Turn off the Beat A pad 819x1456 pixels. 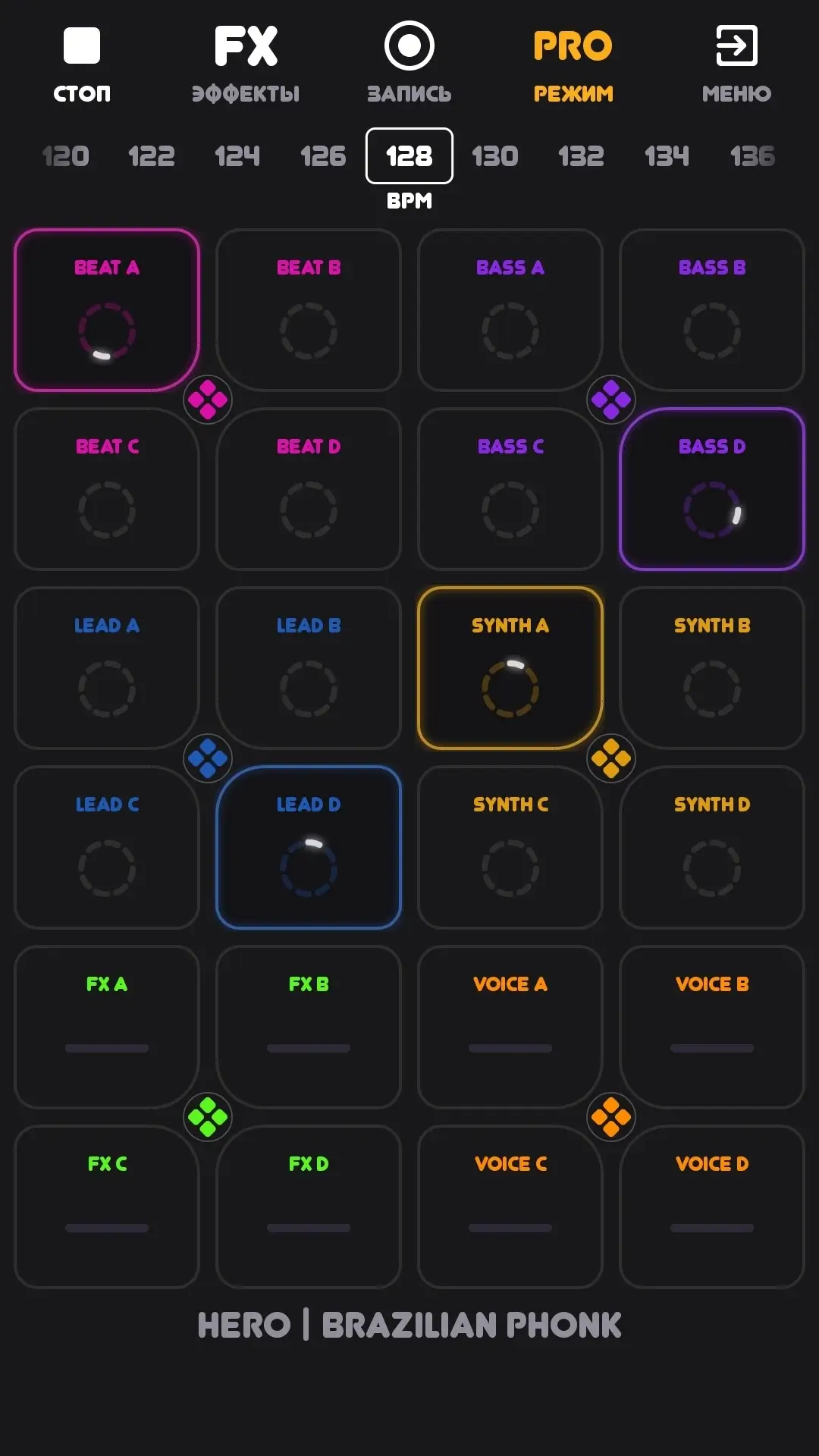pos(107,309)
